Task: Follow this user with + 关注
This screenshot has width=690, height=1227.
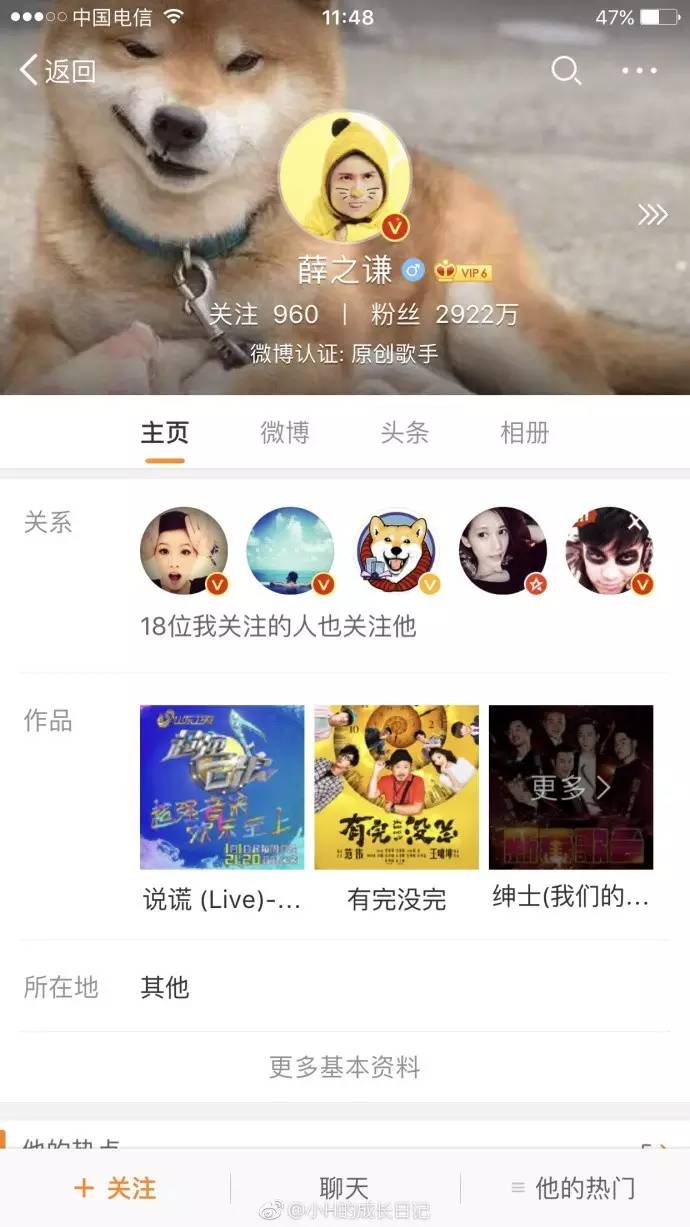Action: pyautogui.click(x=115, y=1188)
